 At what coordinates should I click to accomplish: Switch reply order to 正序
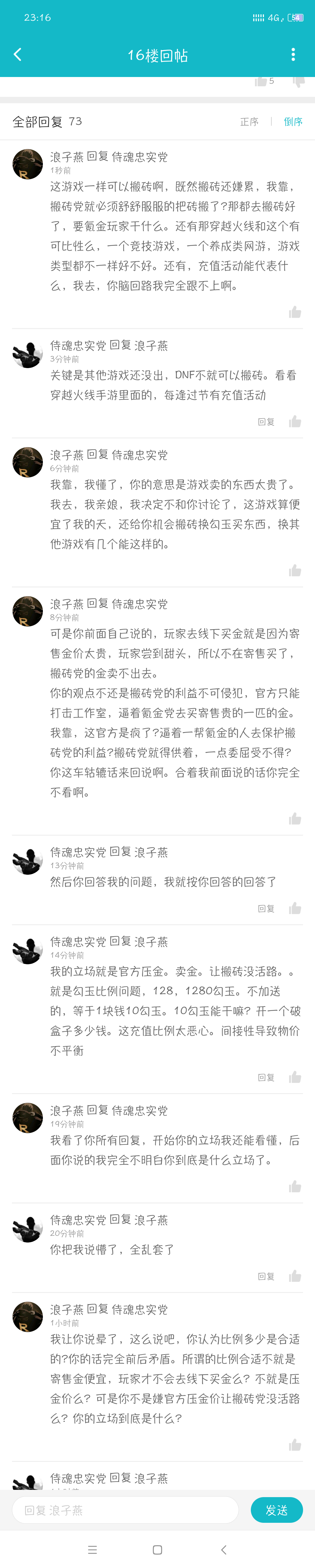pos(249,122)
